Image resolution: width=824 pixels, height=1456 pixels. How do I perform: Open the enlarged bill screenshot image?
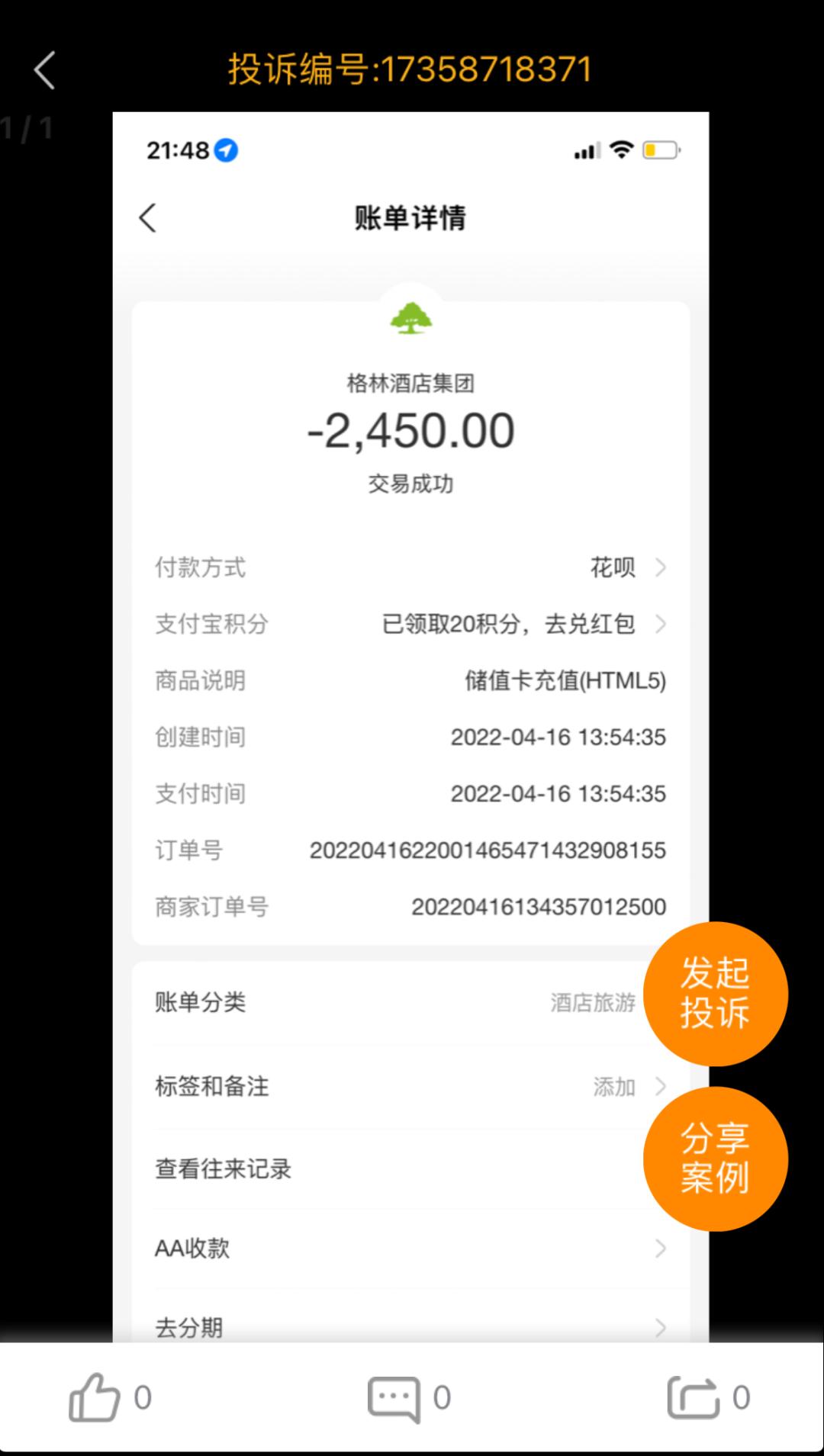pyautogui.click(x=410, y=727)
